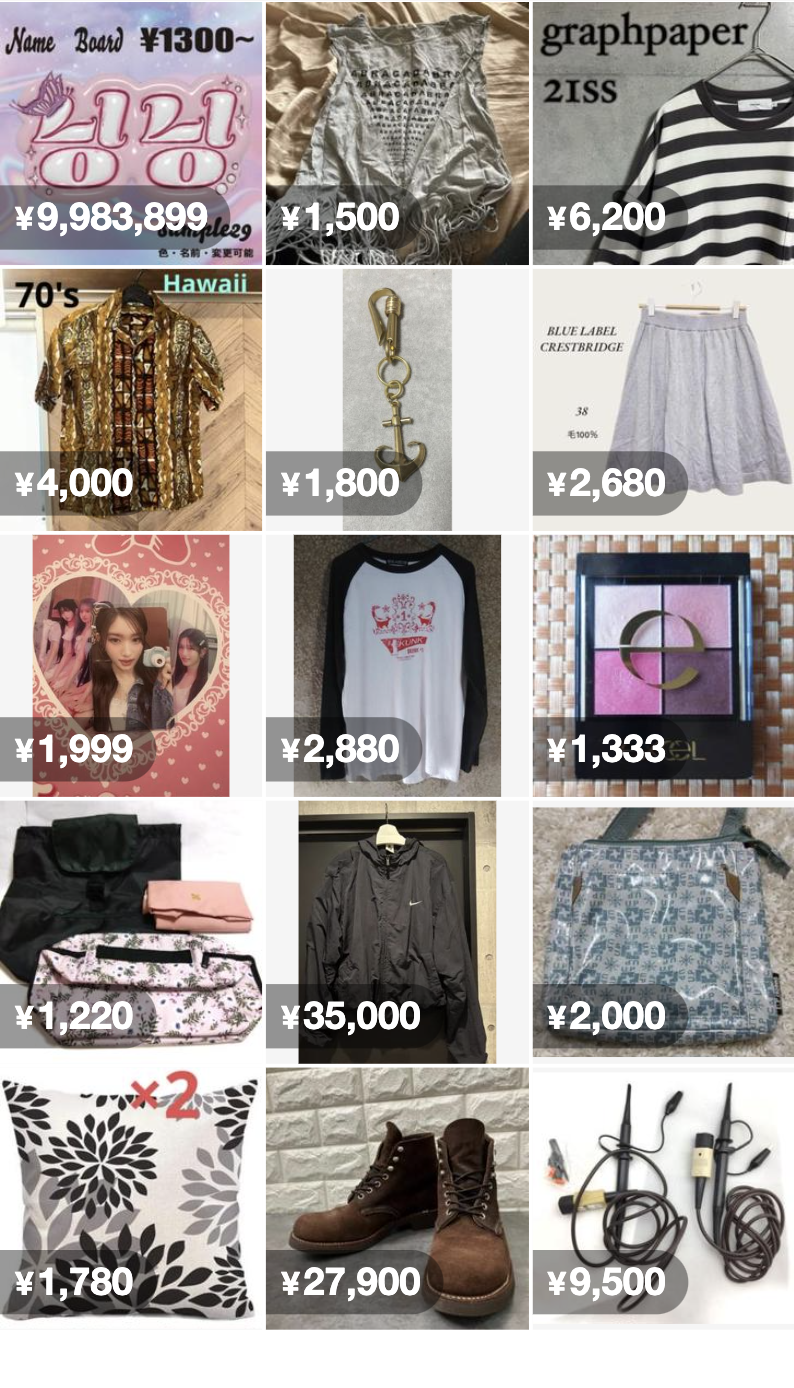
Task: Select the 70's Hawaii shirt at ¥4,000
Action: tap(131, 399)
